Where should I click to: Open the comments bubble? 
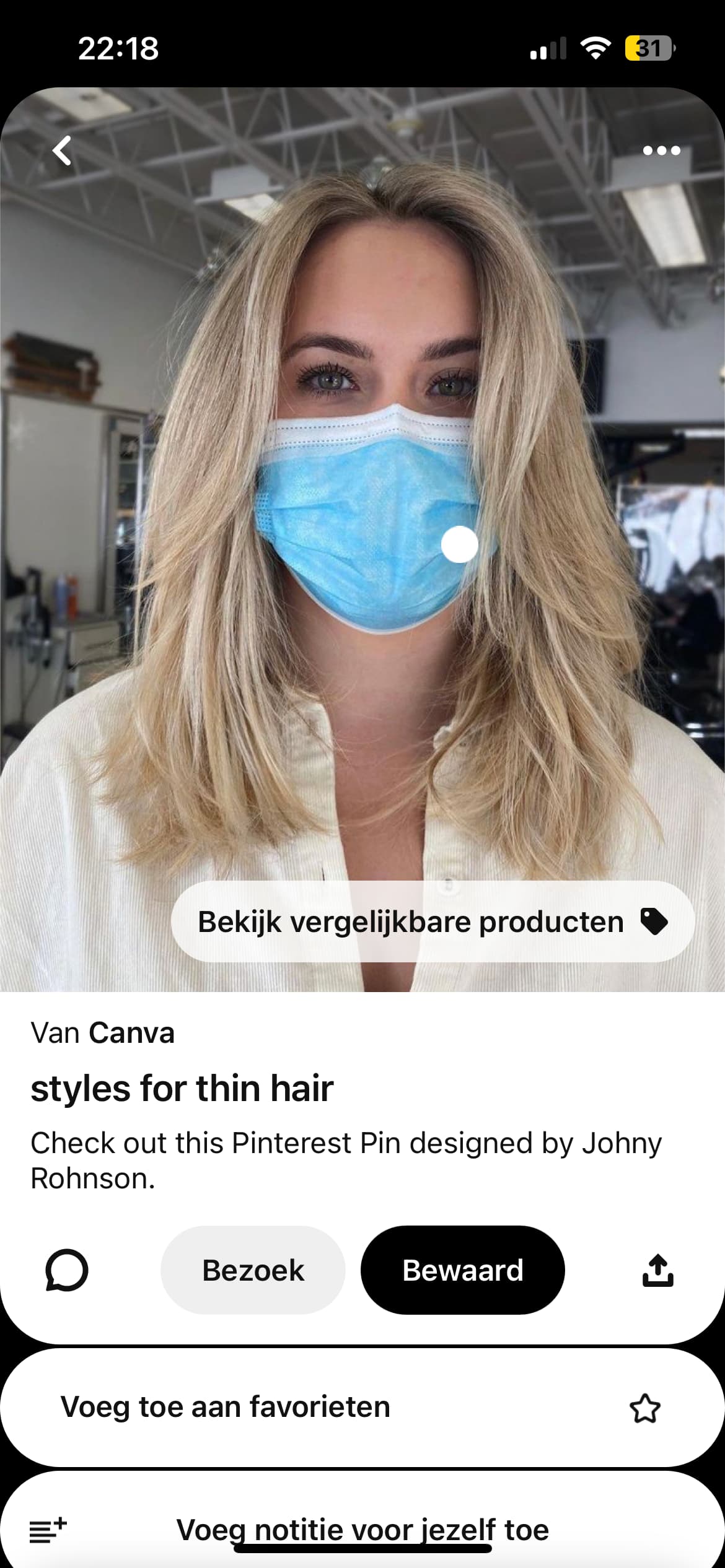click(x=67, y=1271)
